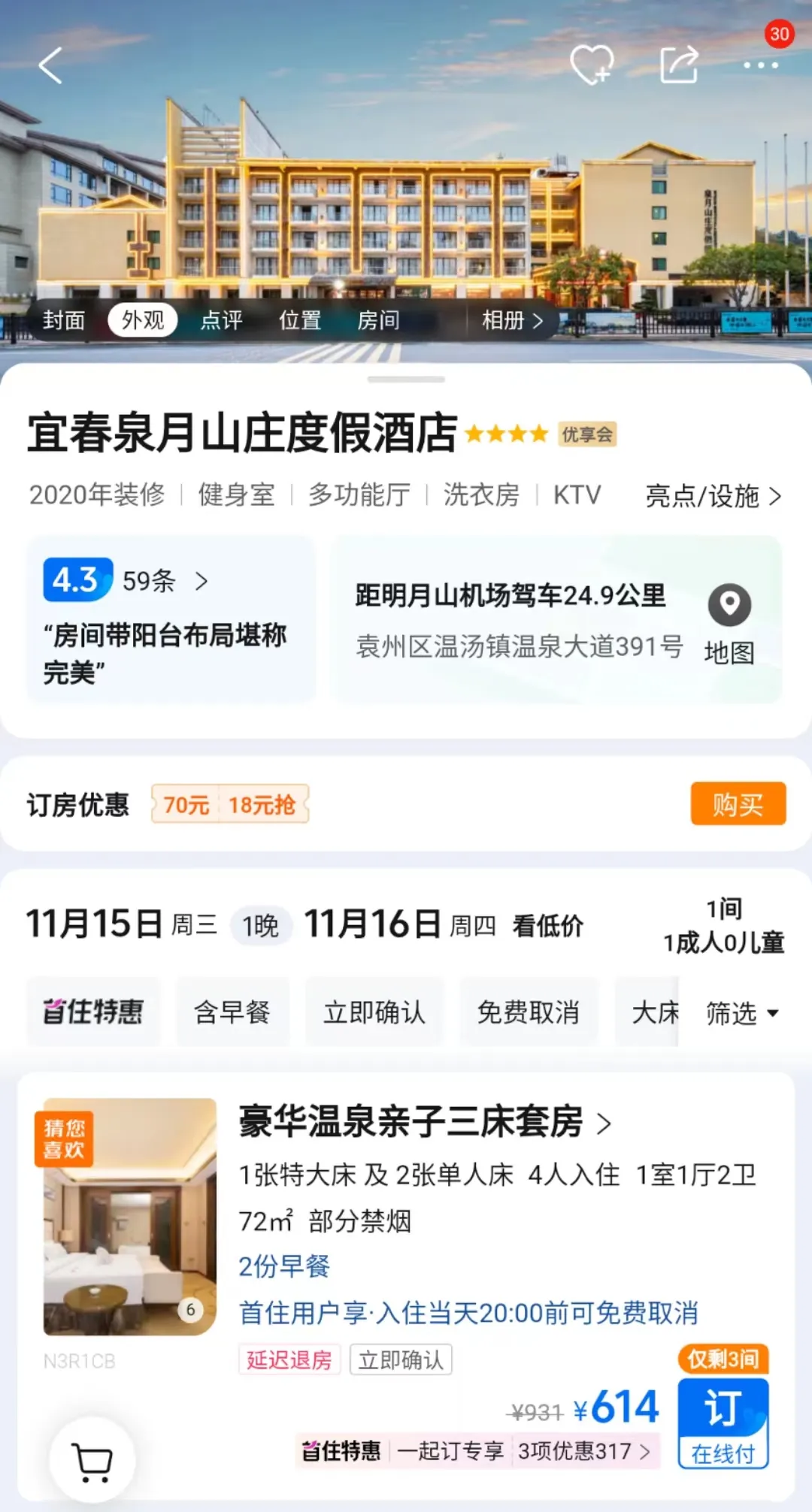Select the 立即确认 filter chip
Screen dimensions: 812x1512
(x=374, y=1012)
